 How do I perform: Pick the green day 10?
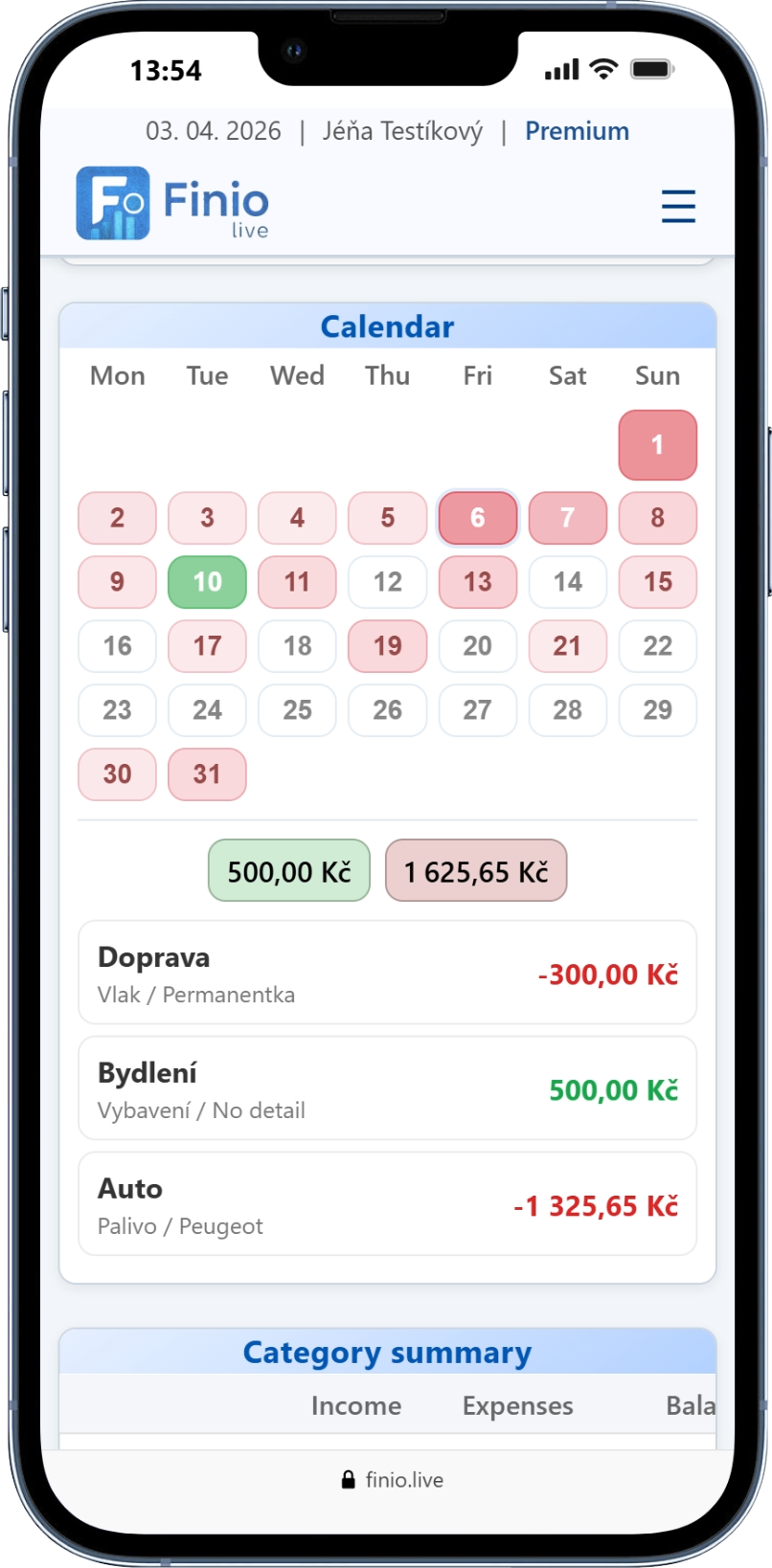pos(207,582)
